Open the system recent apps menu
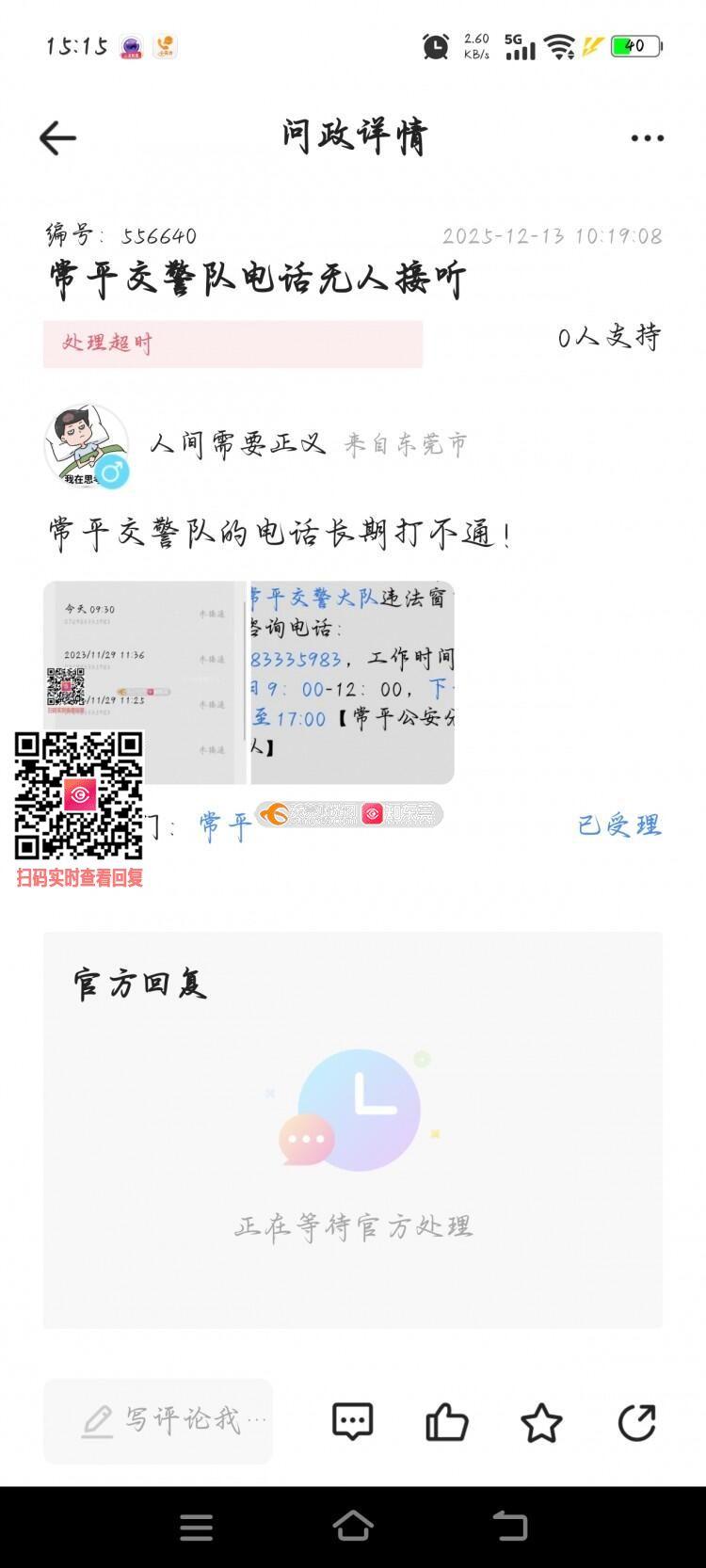 click(196, 1527)
